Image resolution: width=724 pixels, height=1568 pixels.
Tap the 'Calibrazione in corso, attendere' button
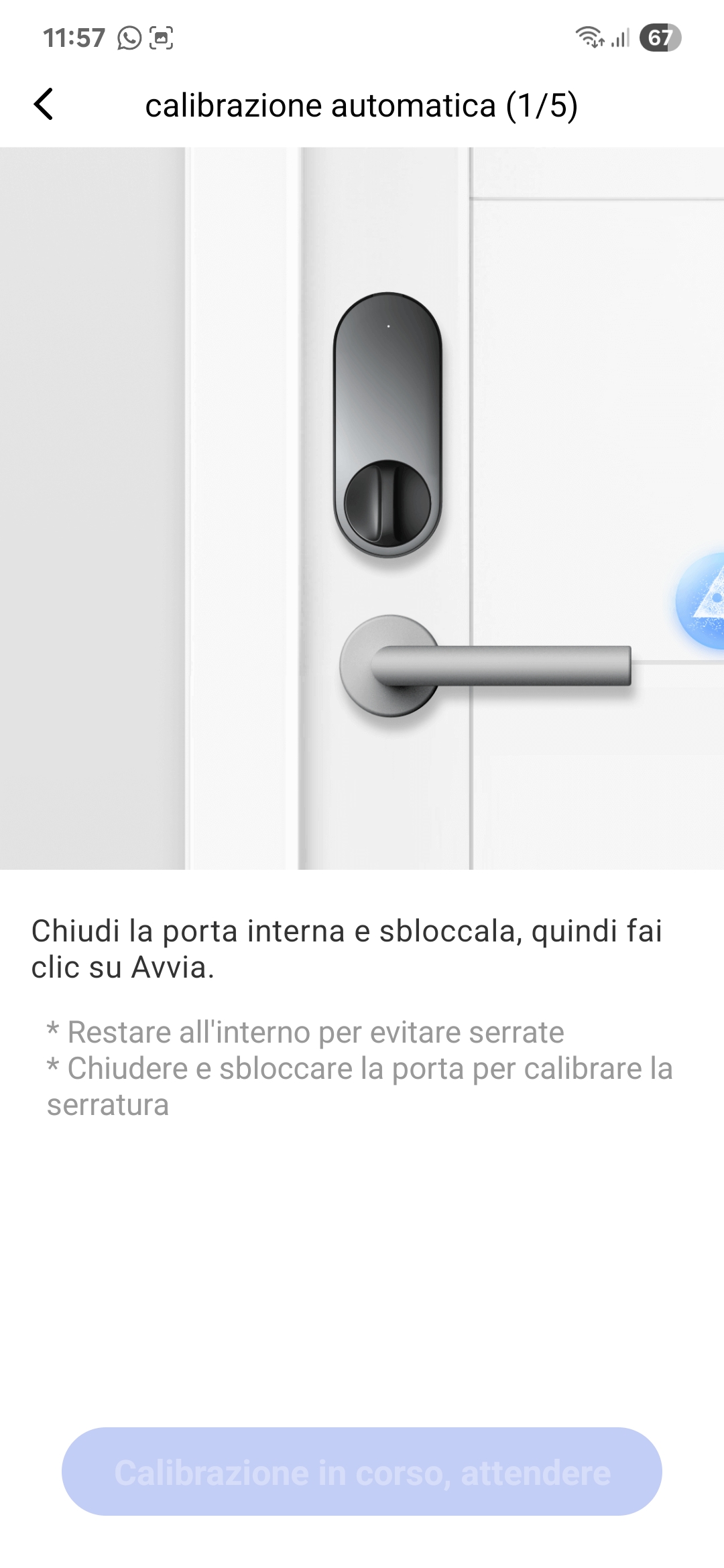[362, 1472]
